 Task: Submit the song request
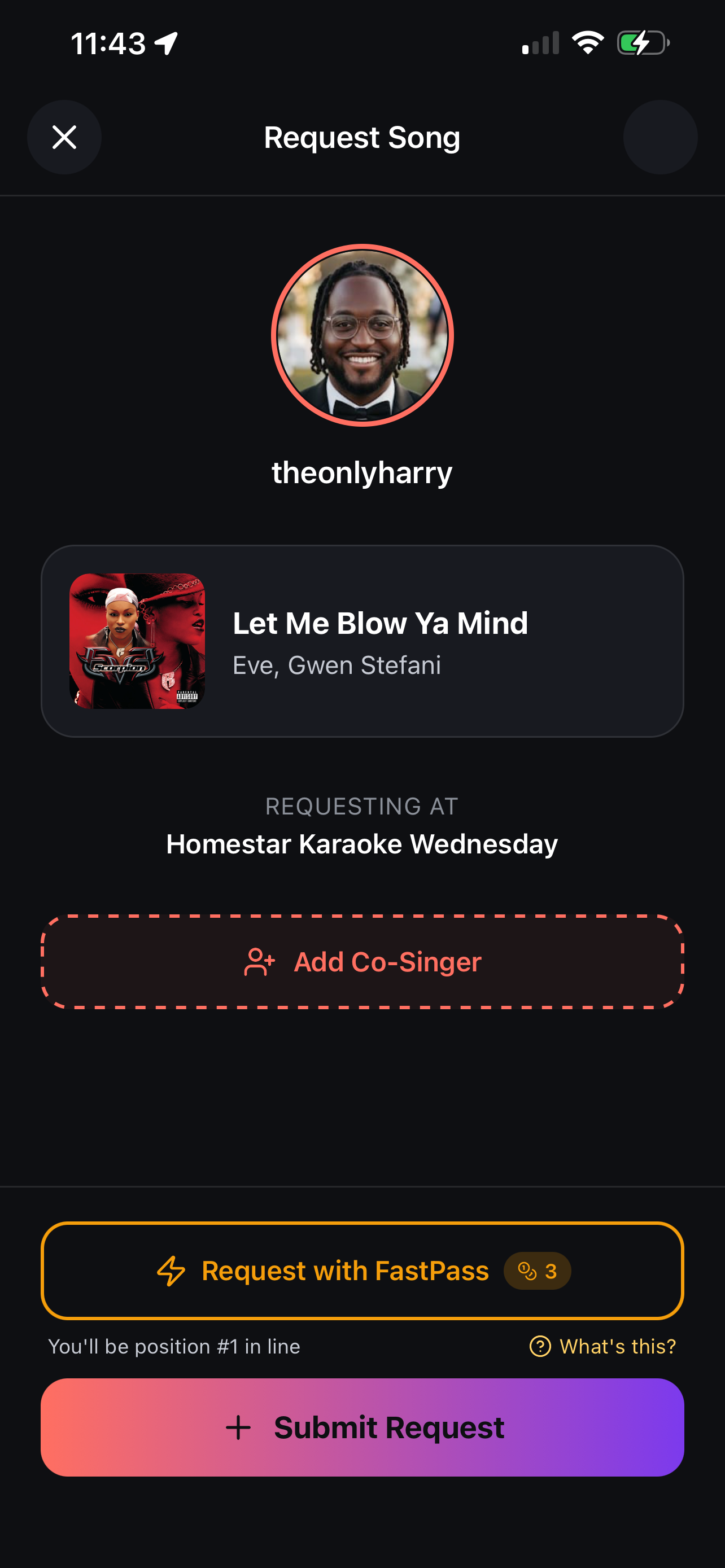362,1429
